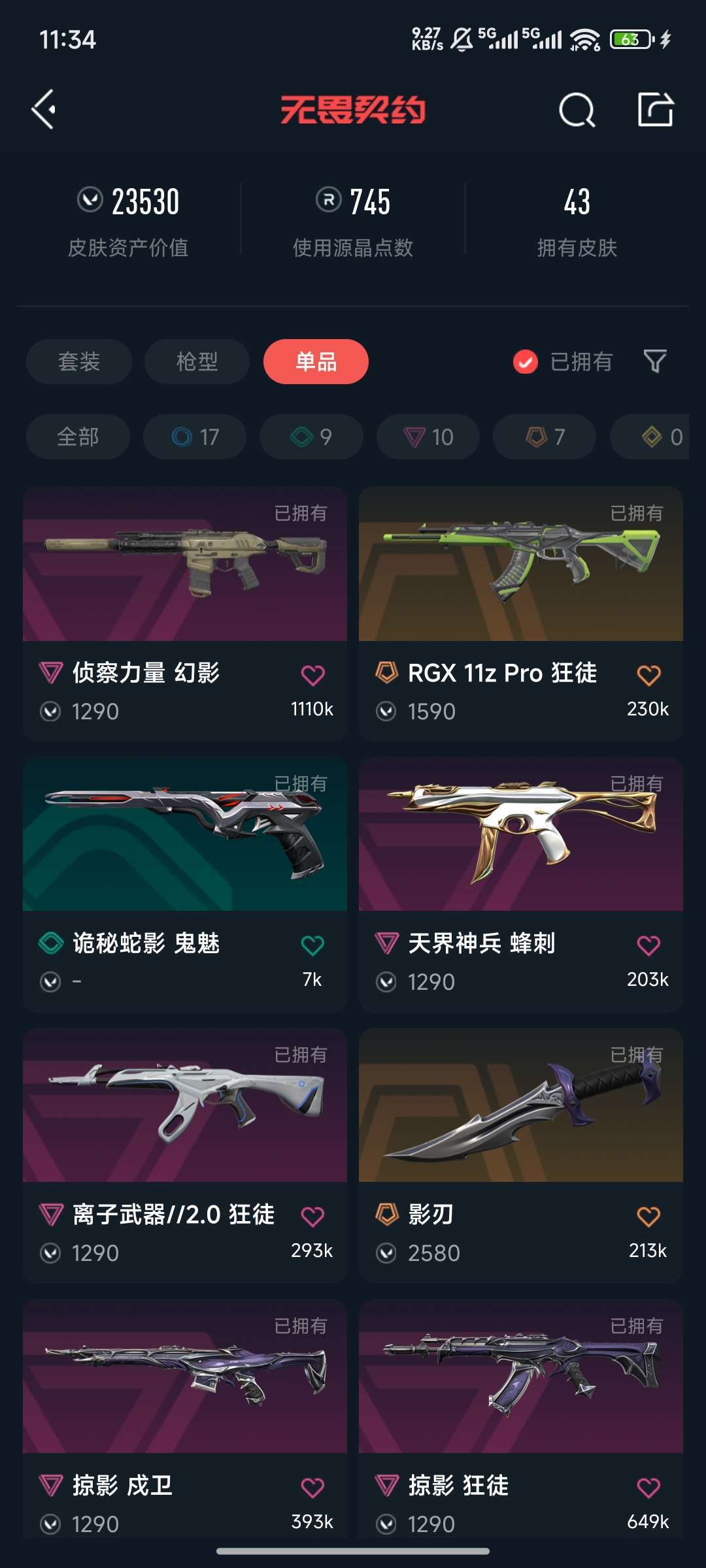
Task: Open the 侦察力量 幻影 skin card
Action: [x=185, y=613]
